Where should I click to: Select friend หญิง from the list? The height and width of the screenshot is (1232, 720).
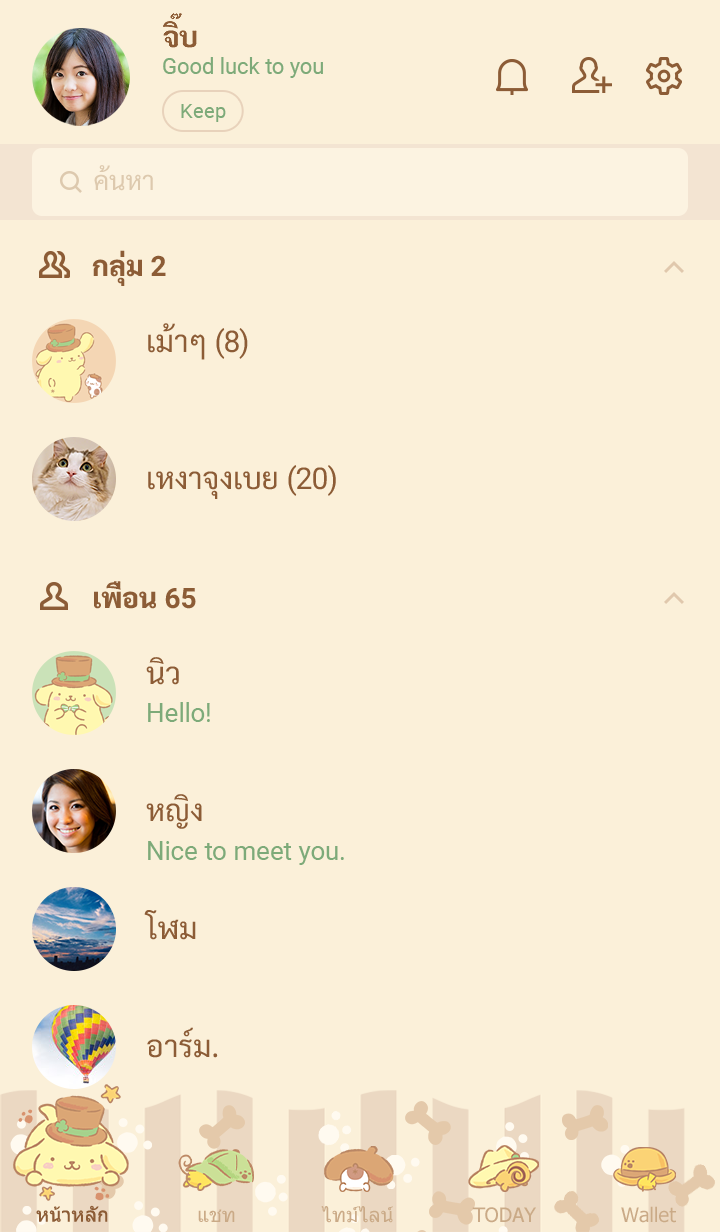tap(175, 811)
